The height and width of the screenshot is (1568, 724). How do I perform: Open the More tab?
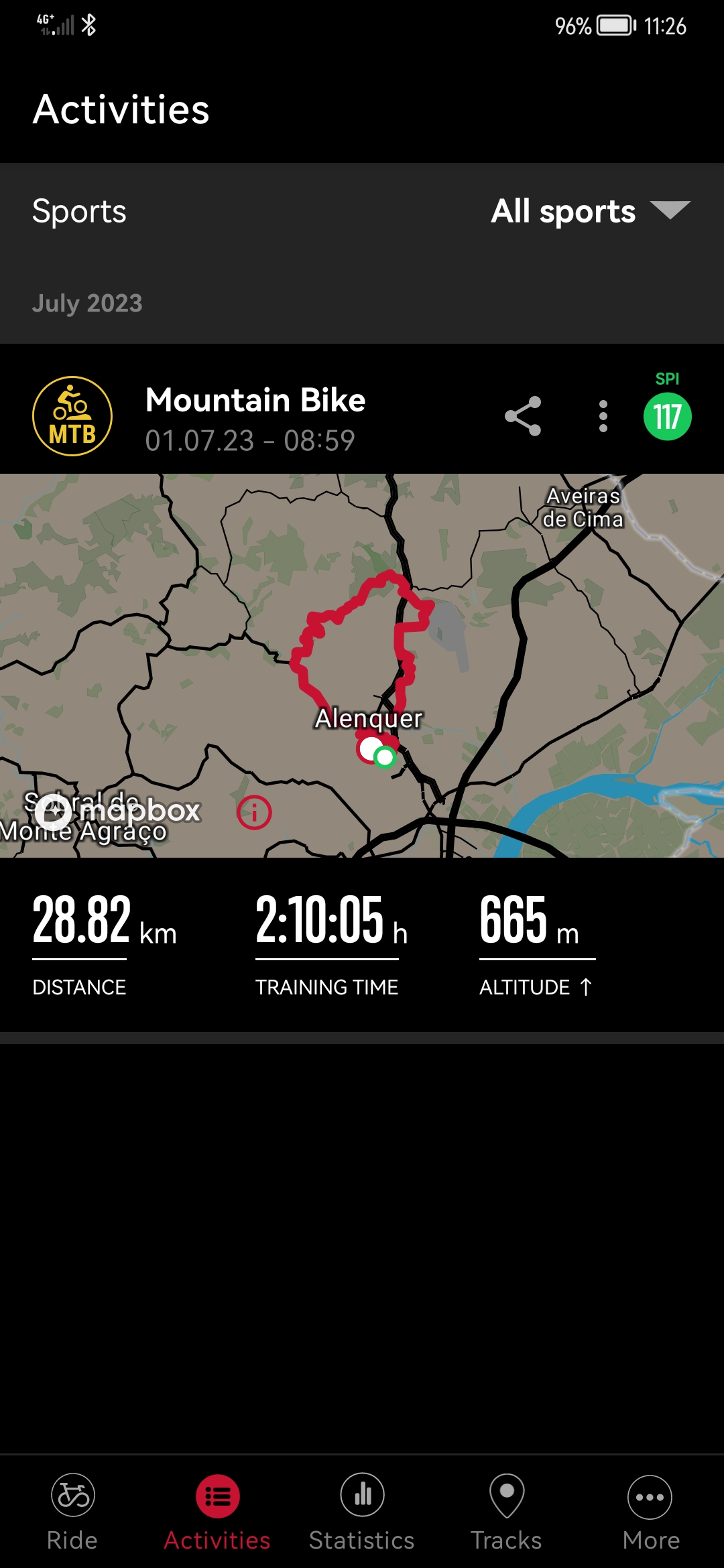(x=651, y=1512)
